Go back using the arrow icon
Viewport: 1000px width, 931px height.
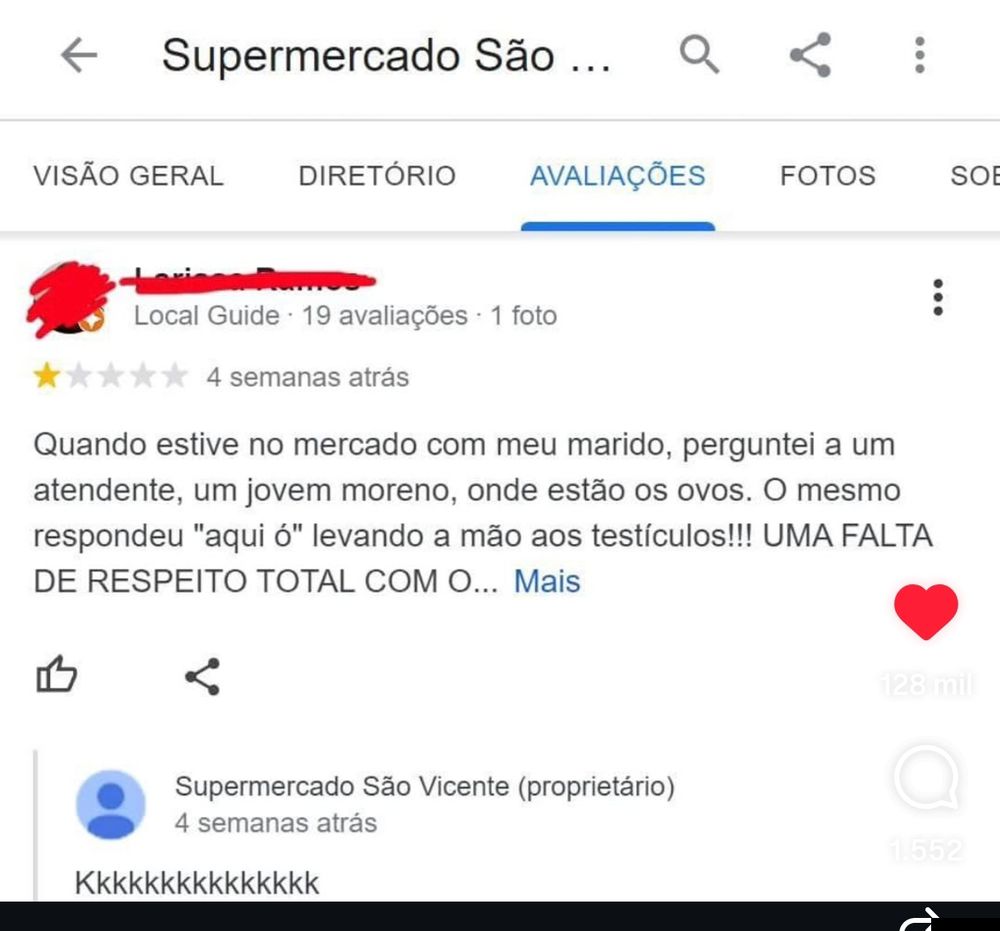(79, 55)
